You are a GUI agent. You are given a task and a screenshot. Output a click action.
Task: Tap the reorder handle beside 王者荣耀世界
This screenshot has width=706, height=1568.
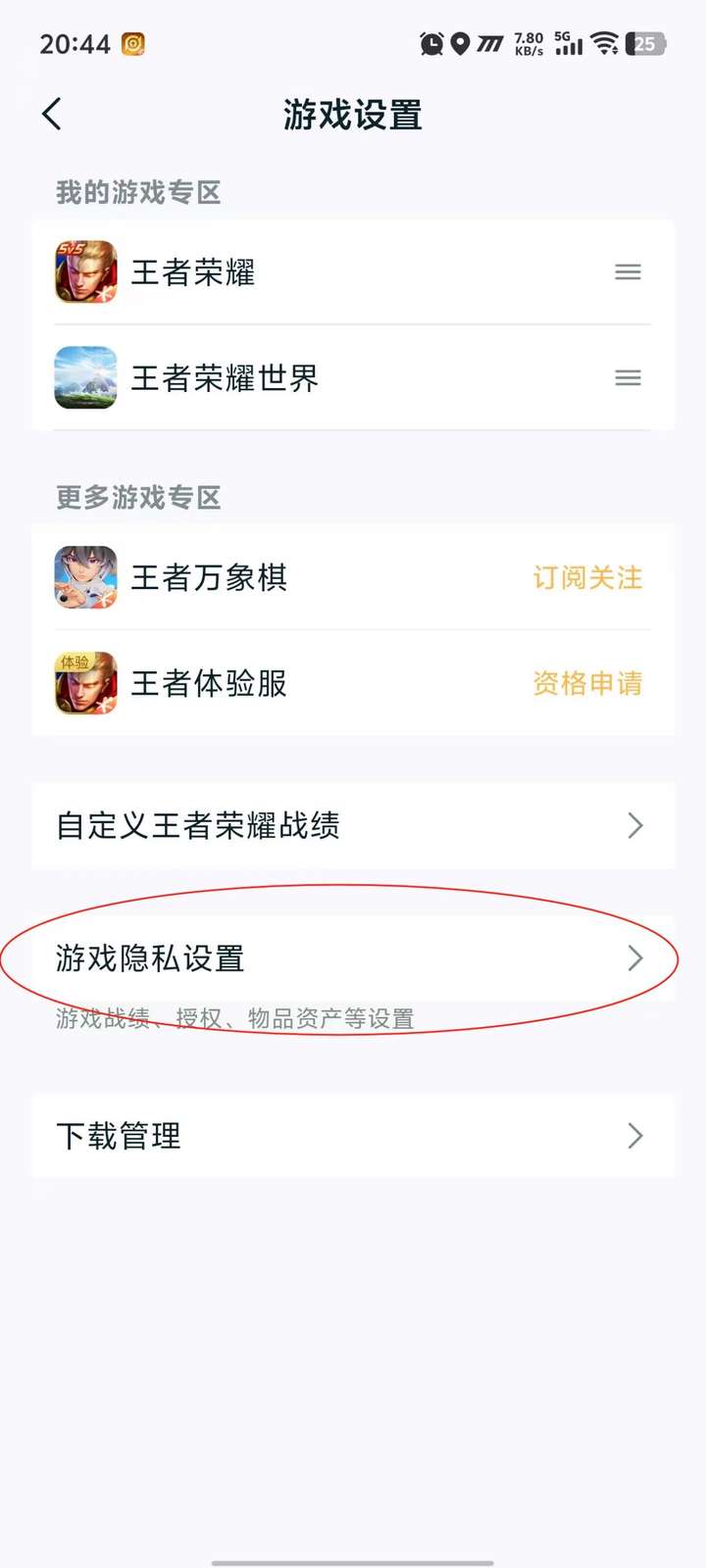click(628, 378)
